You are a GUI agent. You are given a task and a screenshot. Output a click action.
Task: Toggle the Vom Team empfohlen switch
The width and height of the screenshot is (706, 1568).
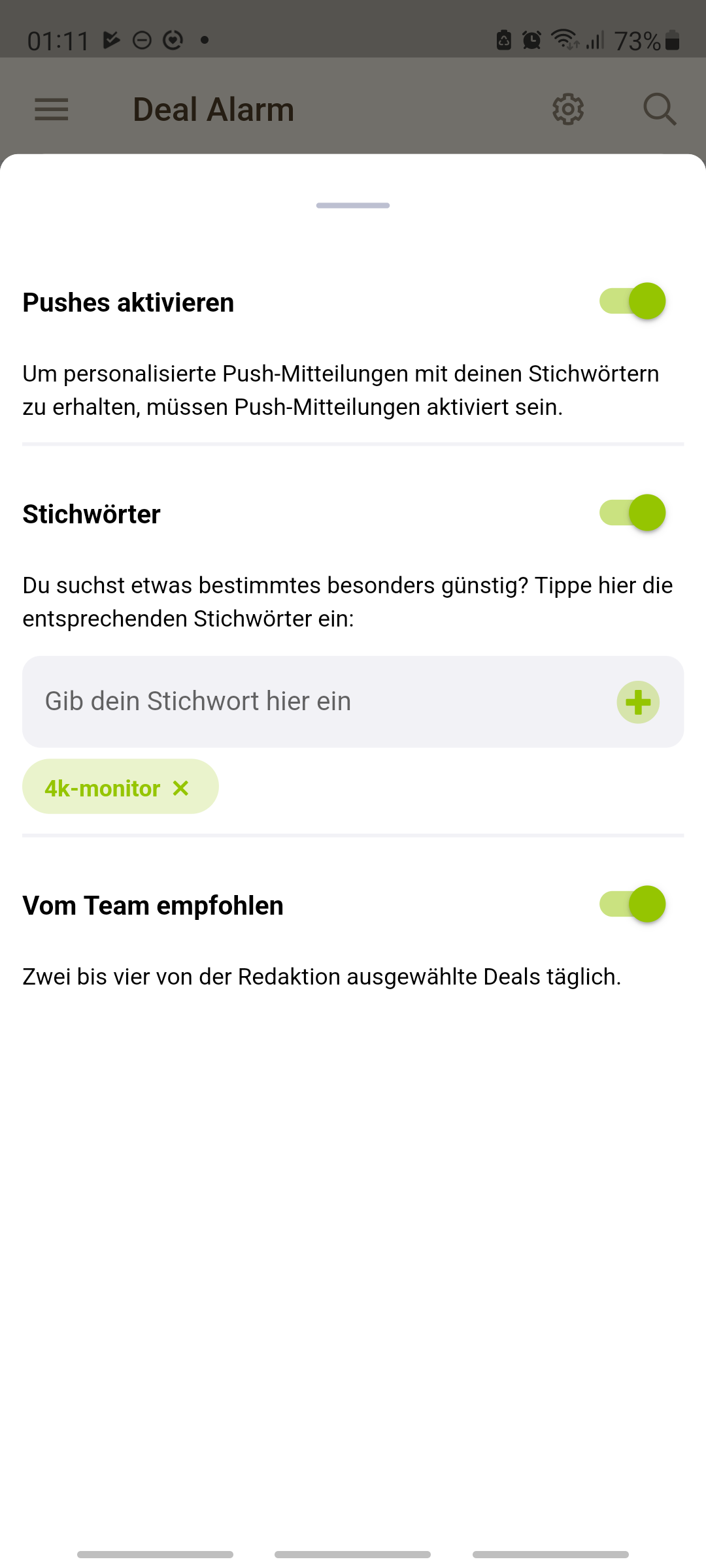[632, 904]
